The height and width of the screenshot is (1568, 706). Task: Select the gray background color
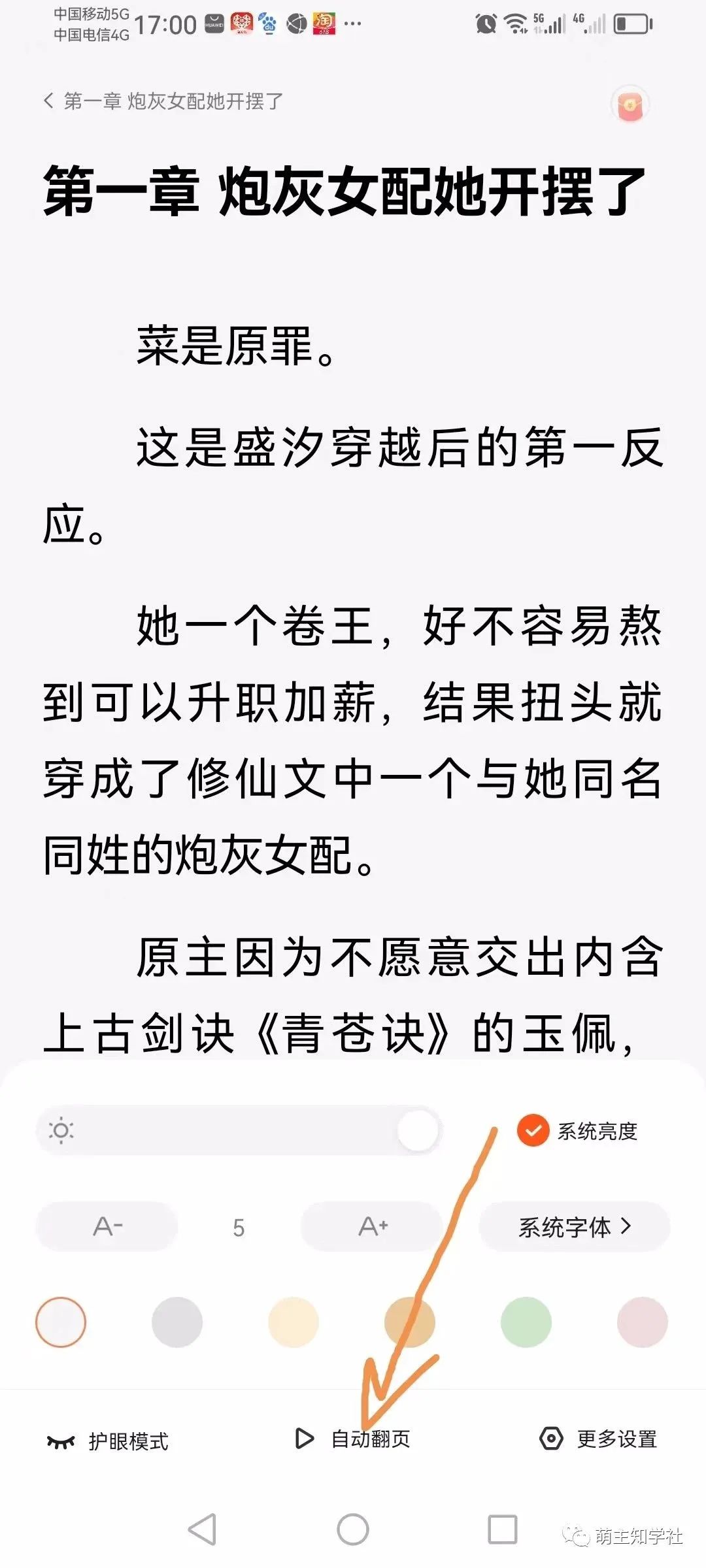(177, 1322)
